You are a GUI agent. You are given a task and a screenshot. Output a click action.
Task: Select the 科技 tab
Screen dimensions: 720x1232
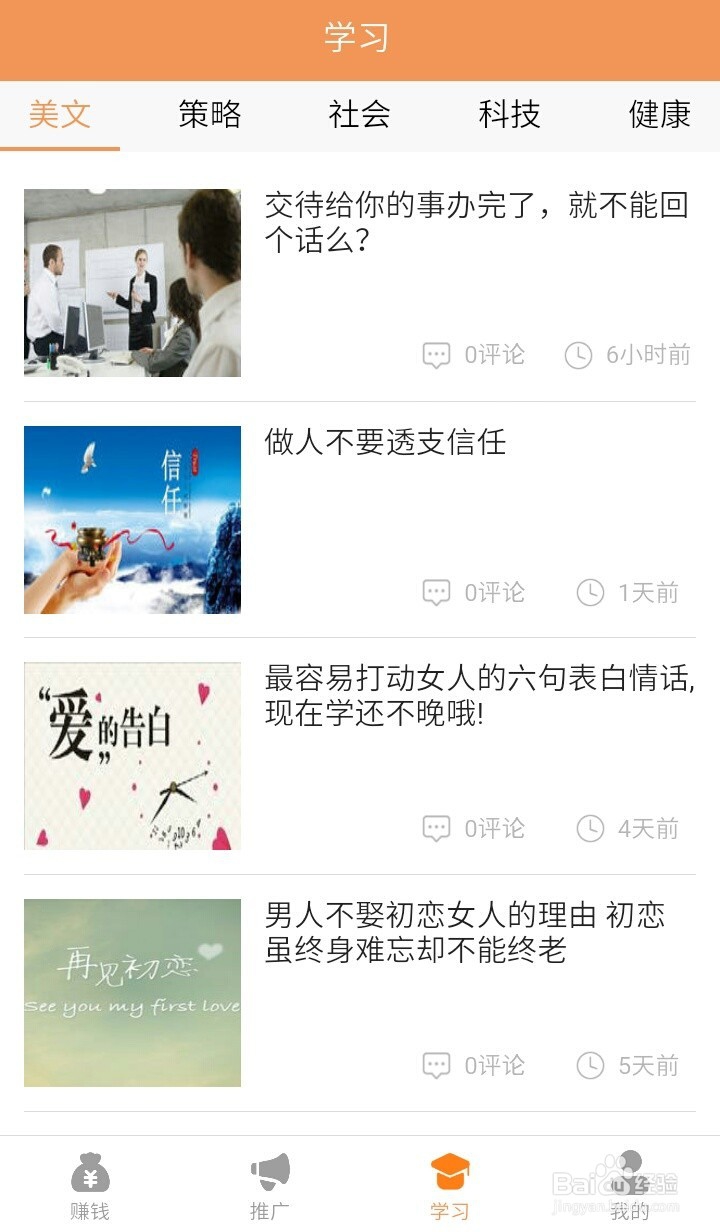pyautogui.click(x=510, y=116)
